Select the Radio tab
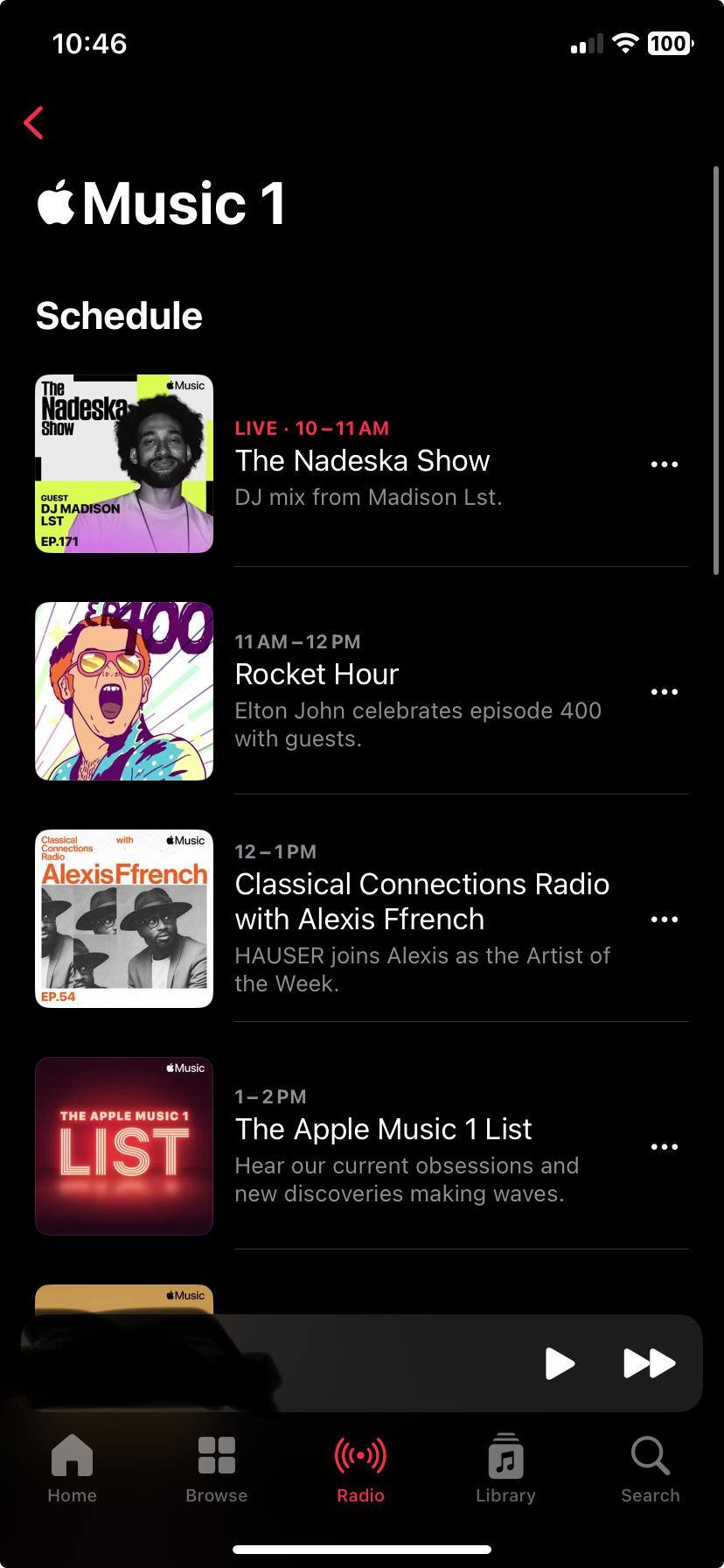 coord(360,1470)
